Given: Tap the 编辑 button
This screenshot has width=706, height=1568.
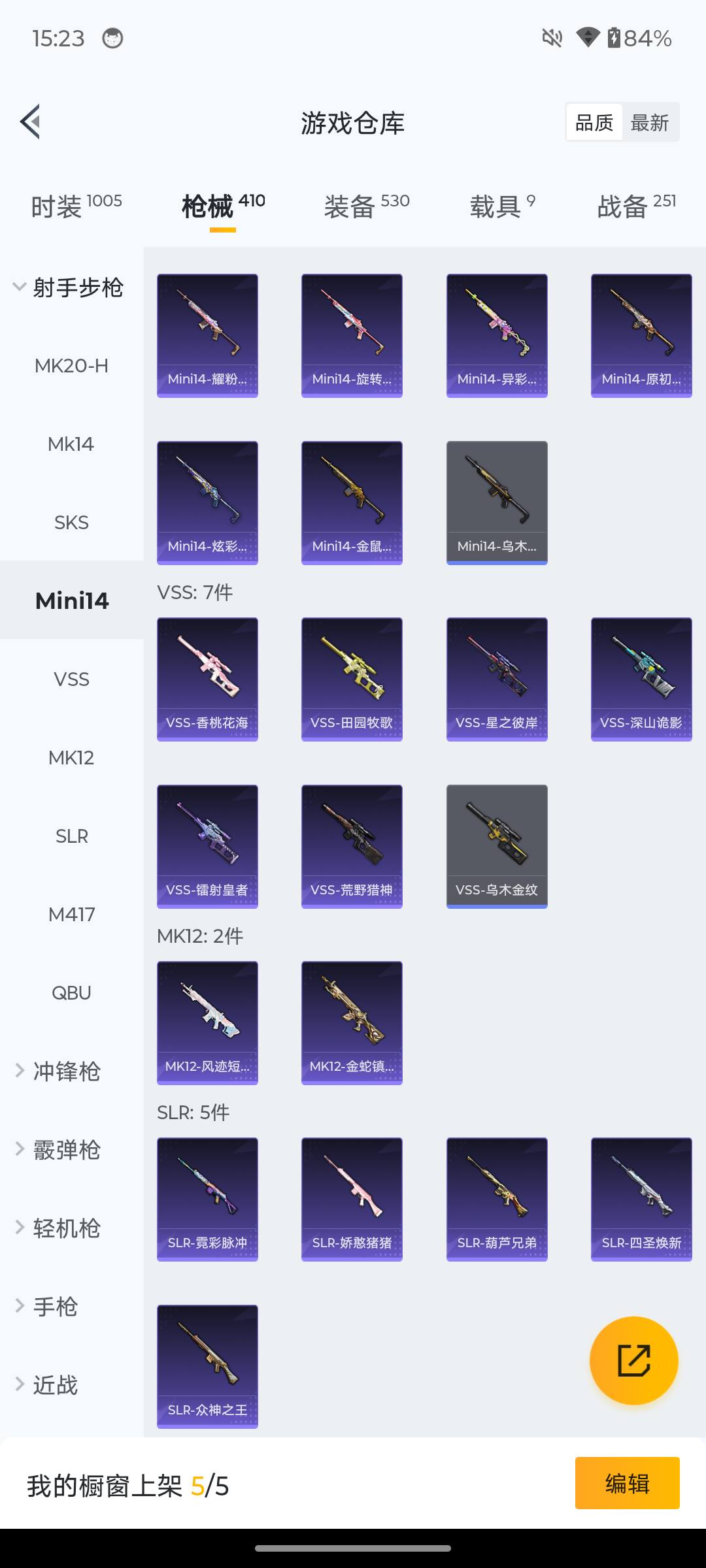Looking at the screenshot, I should [x=627, y=1483].
